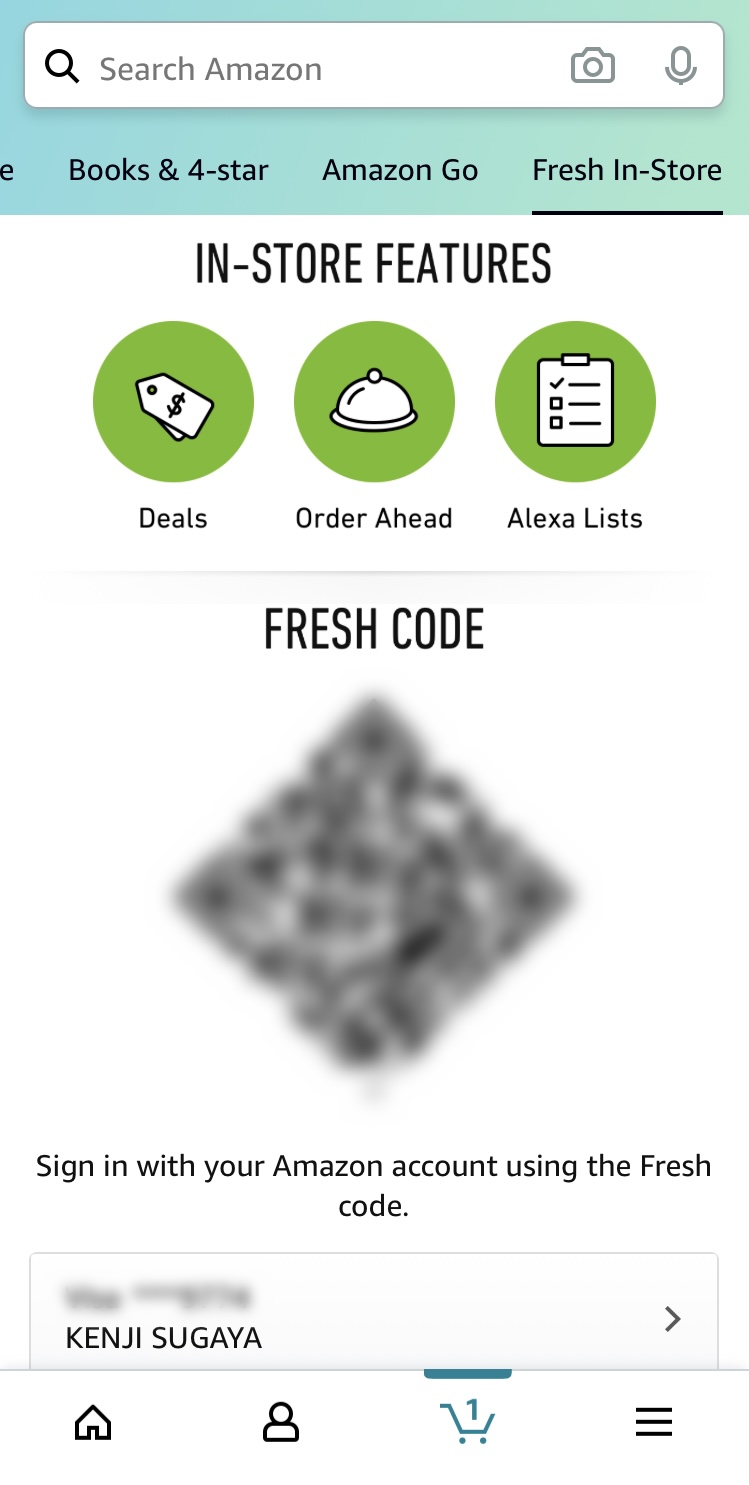The image size is (749, 1485).
Task: Select the Fresh In-Store tab
Action: [x=627, y=170]
